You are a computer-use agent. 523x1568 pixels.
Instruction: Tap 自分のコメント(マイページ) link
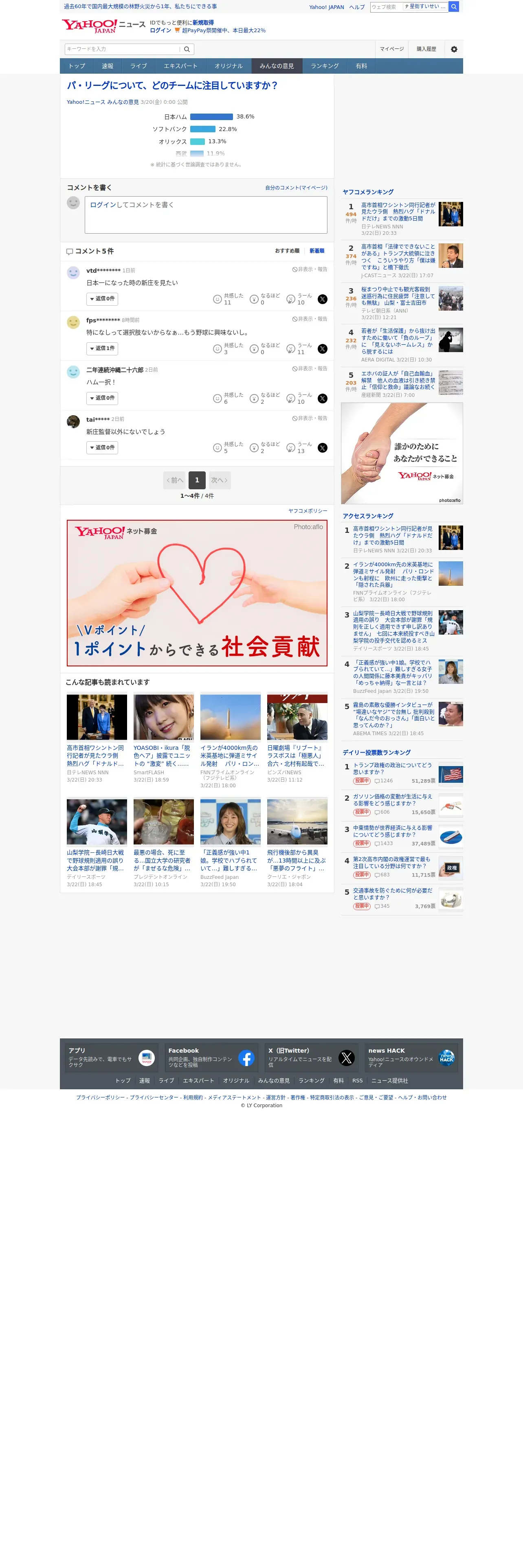[296, 188]
